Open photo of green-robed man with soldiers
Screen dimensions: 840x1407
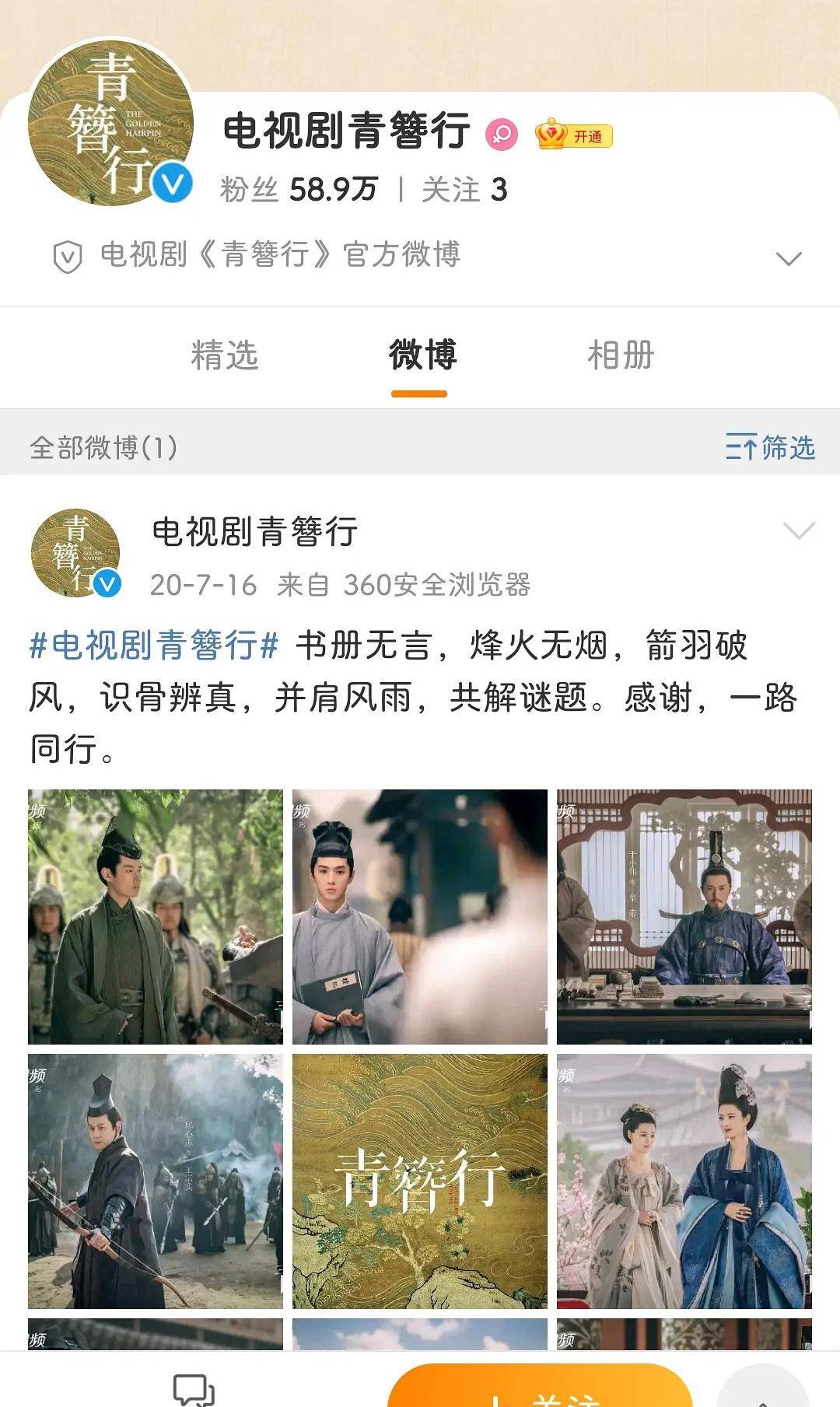(x=156, y=916)
